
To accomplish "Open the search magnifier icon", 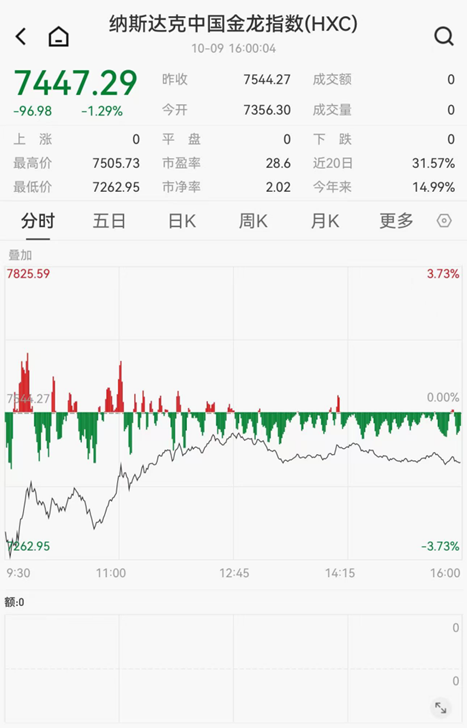I will tap(444, 36).
